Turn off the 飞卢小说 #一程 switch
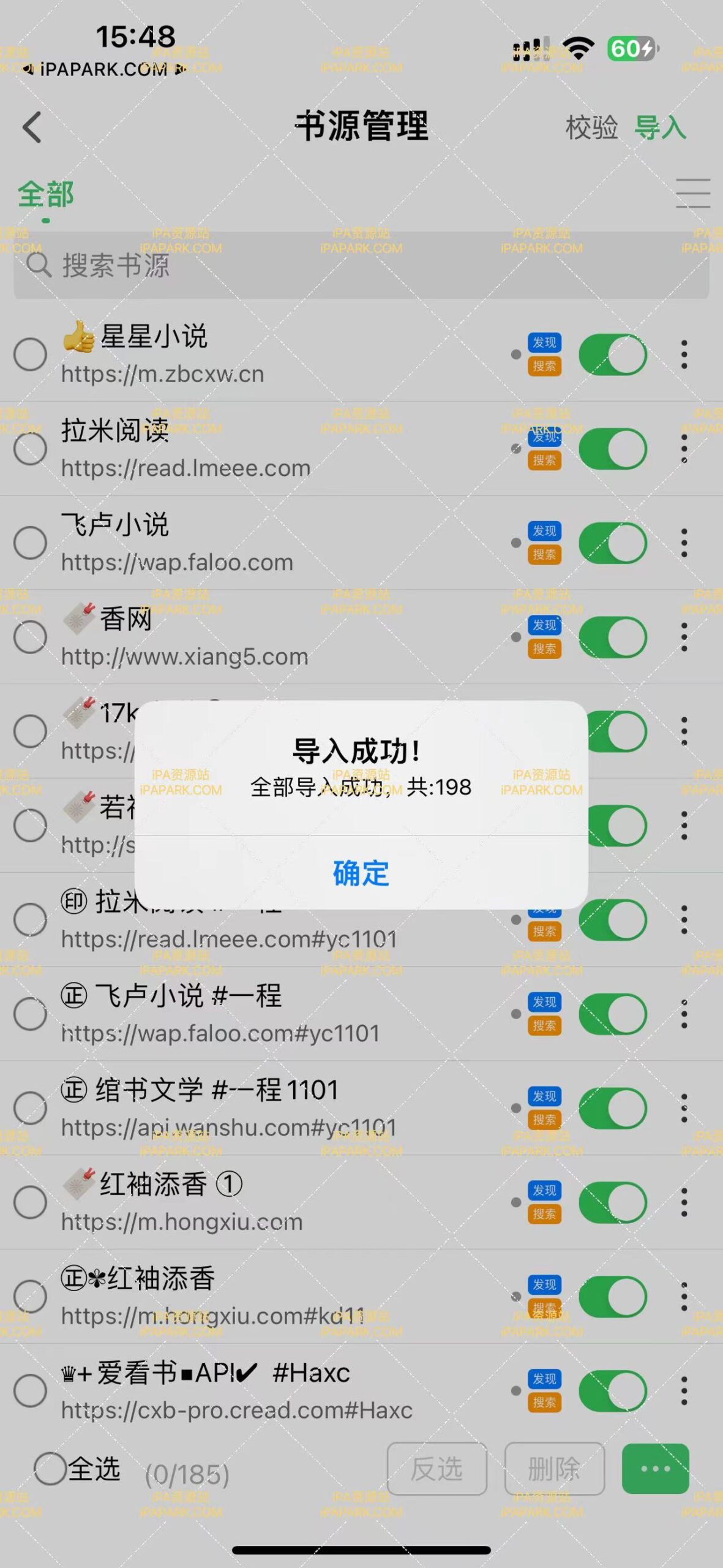The image size is (723, 1568). pos(612,1014)
